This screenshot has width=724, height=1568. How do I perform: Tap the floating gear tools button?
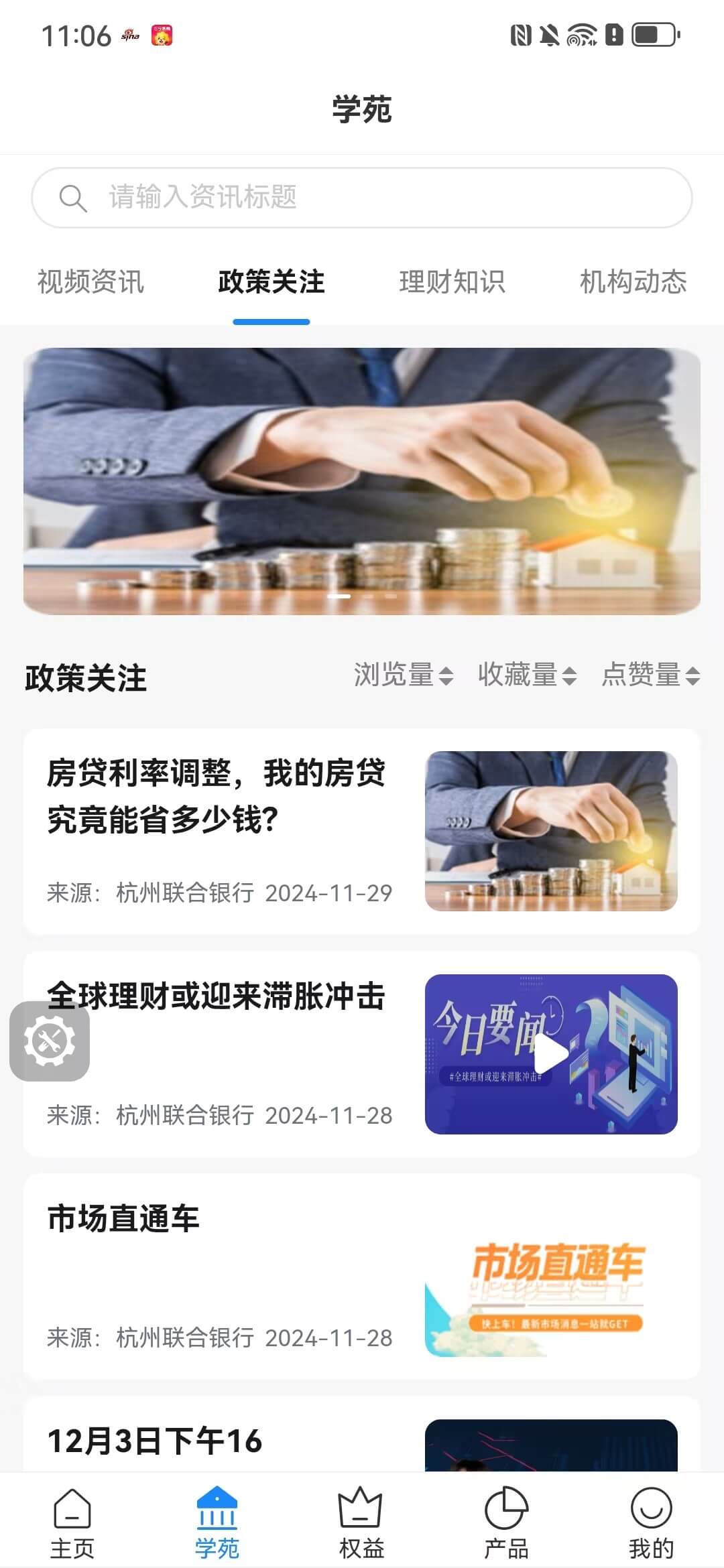(50, 1041)
